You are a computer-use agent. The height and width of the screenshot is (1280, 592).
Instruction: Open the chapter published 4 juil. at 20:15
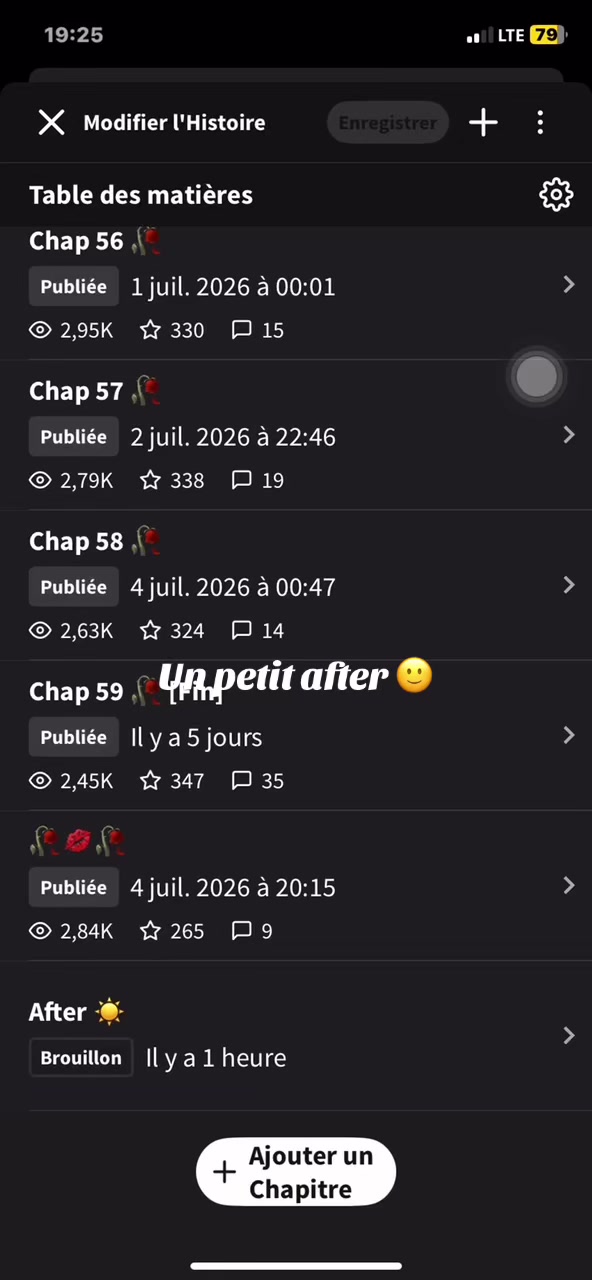(296, 886)
